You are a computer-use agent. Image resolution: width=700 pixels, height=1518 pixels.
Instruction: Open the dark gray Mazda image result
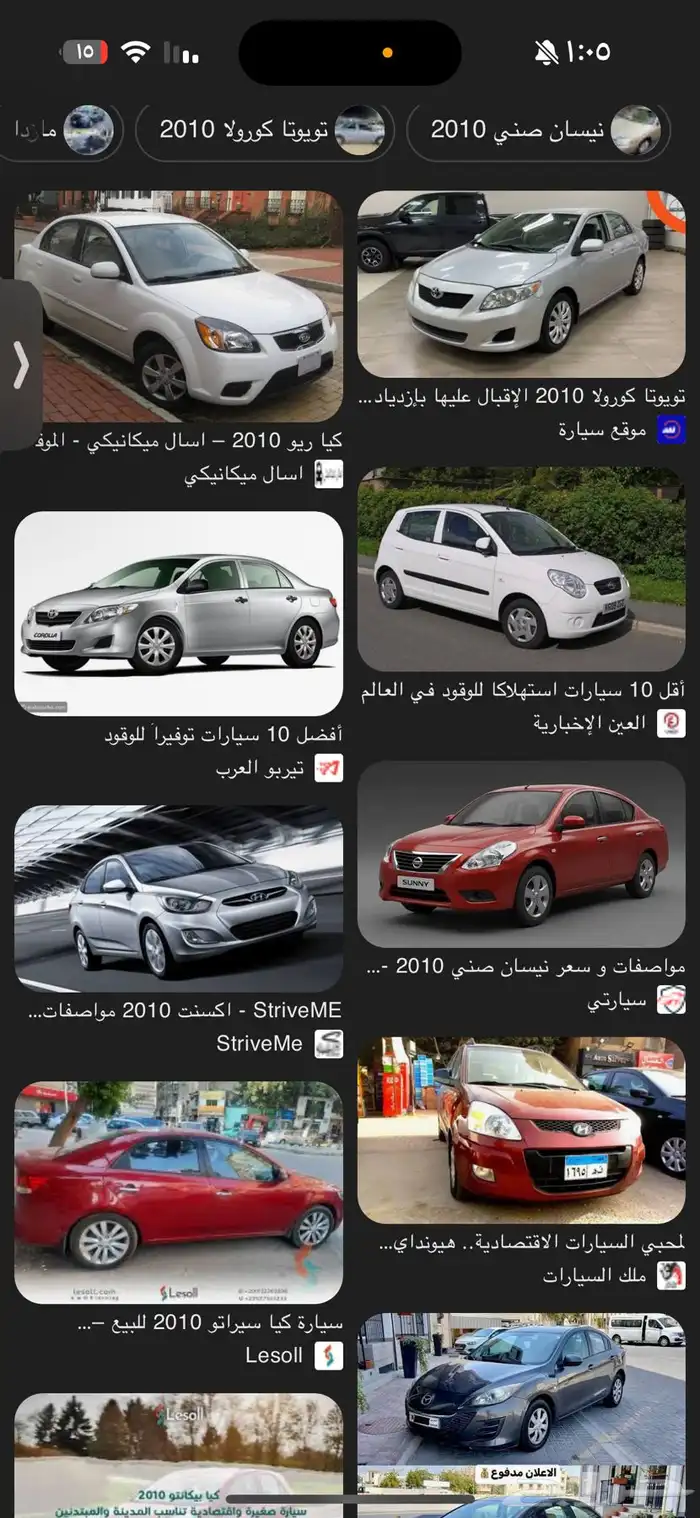(x=521, y=1388)
